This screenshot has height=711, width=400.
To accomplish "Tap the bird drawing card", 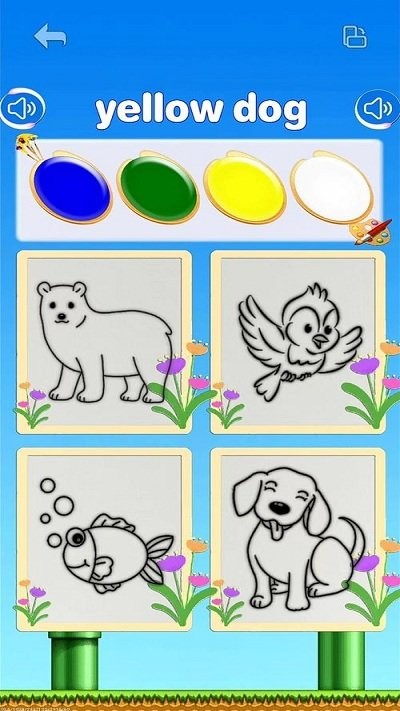I will coord(298,342).
